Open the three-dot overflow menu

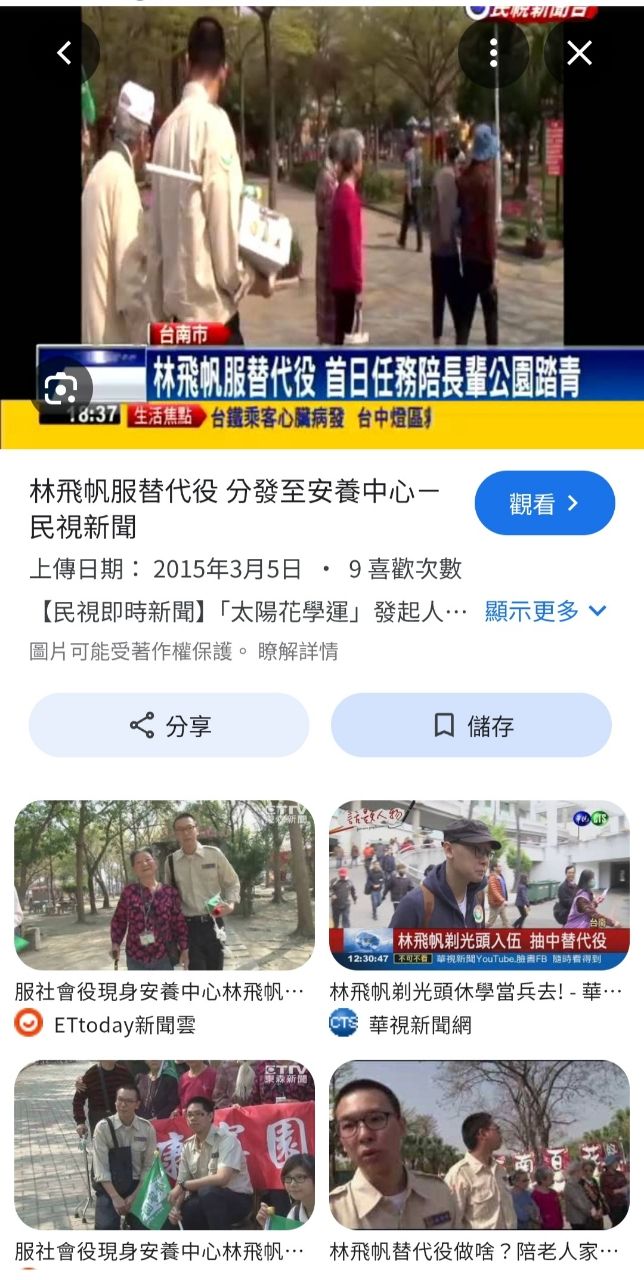[x=493, y=54]
